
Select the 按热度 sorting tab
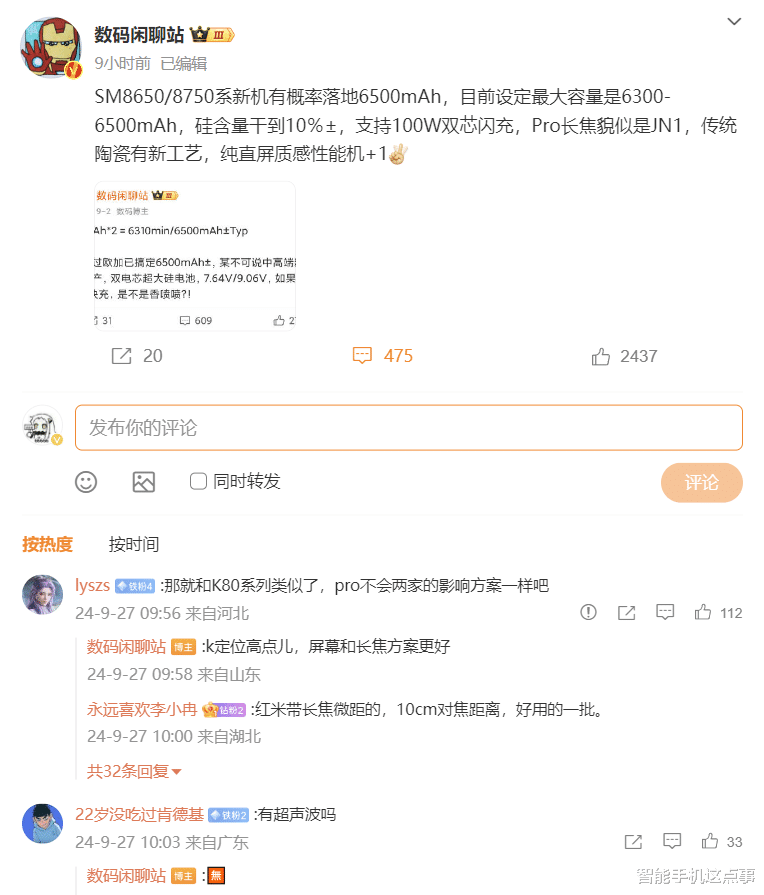pos(47,544)
